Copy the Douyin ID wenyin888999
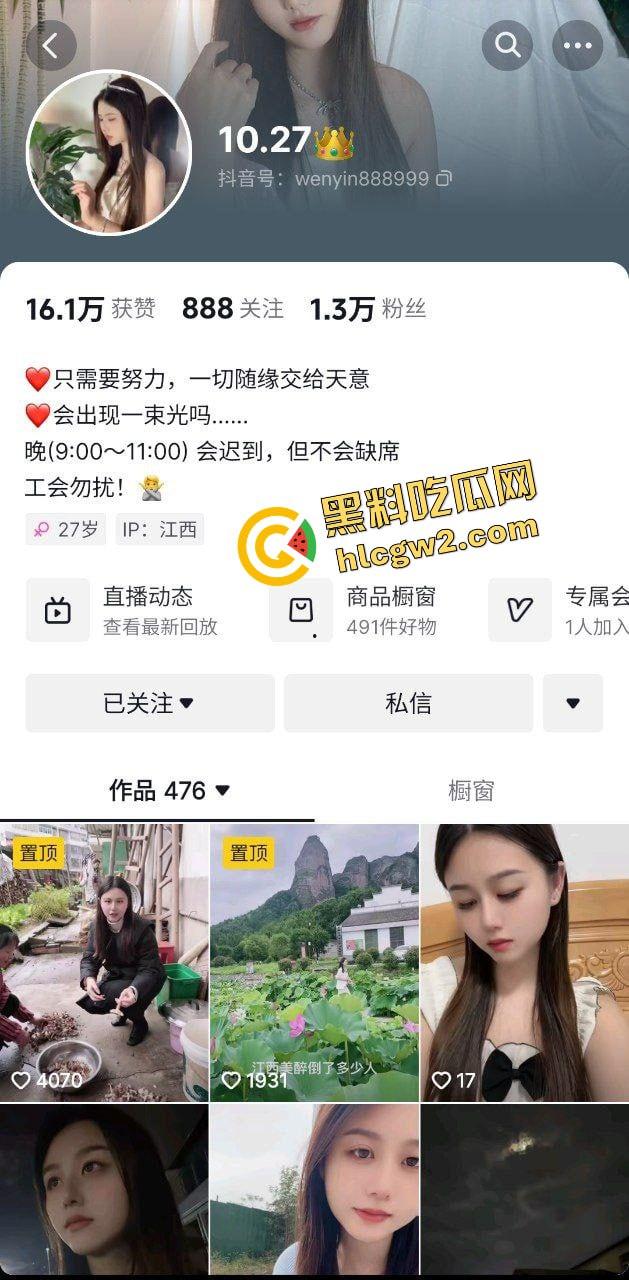 (444, 179)
